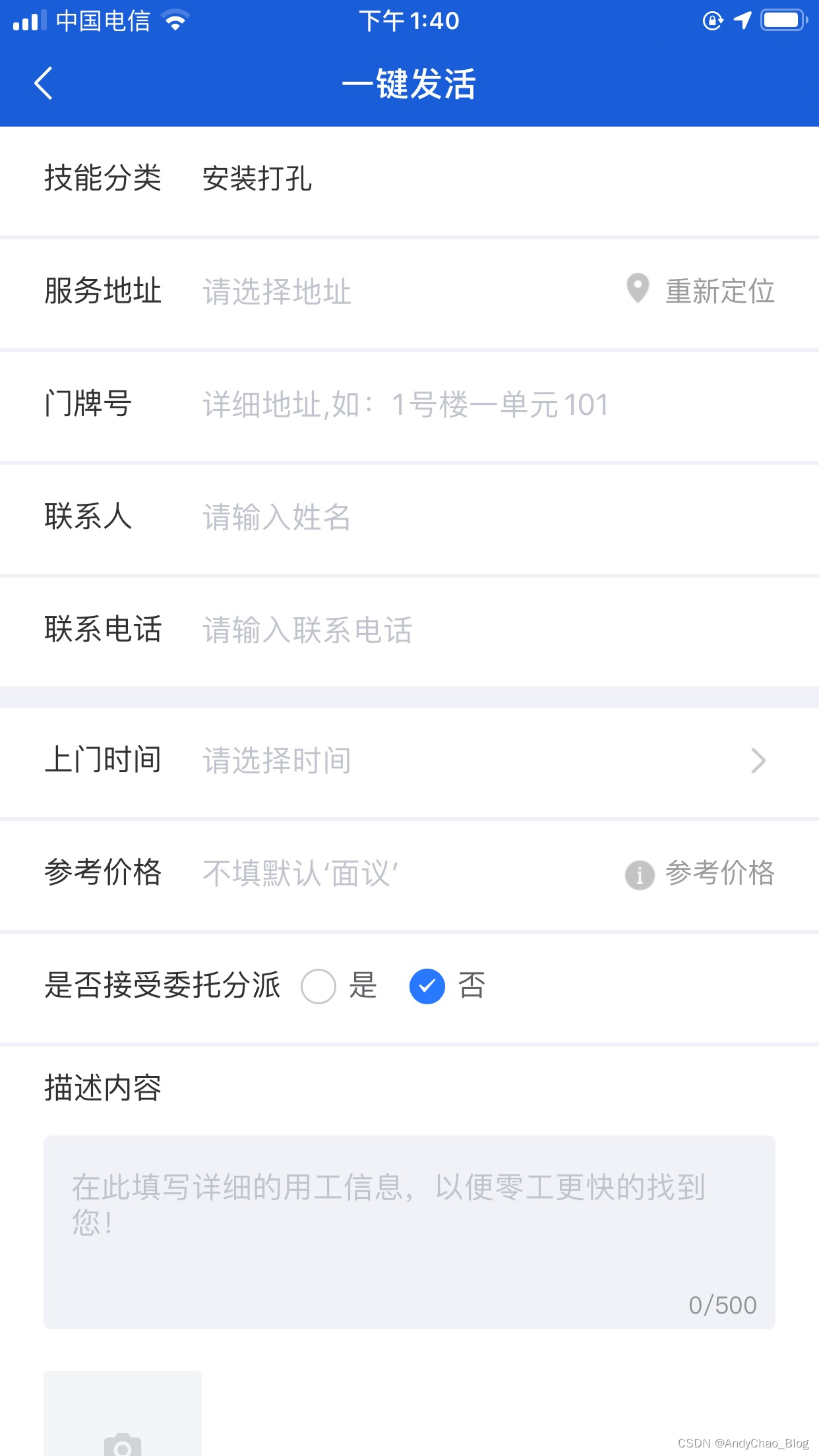Open the 上门时间 time picker
This screenshot has width=819, height=1456.
(x=409, y=761)
